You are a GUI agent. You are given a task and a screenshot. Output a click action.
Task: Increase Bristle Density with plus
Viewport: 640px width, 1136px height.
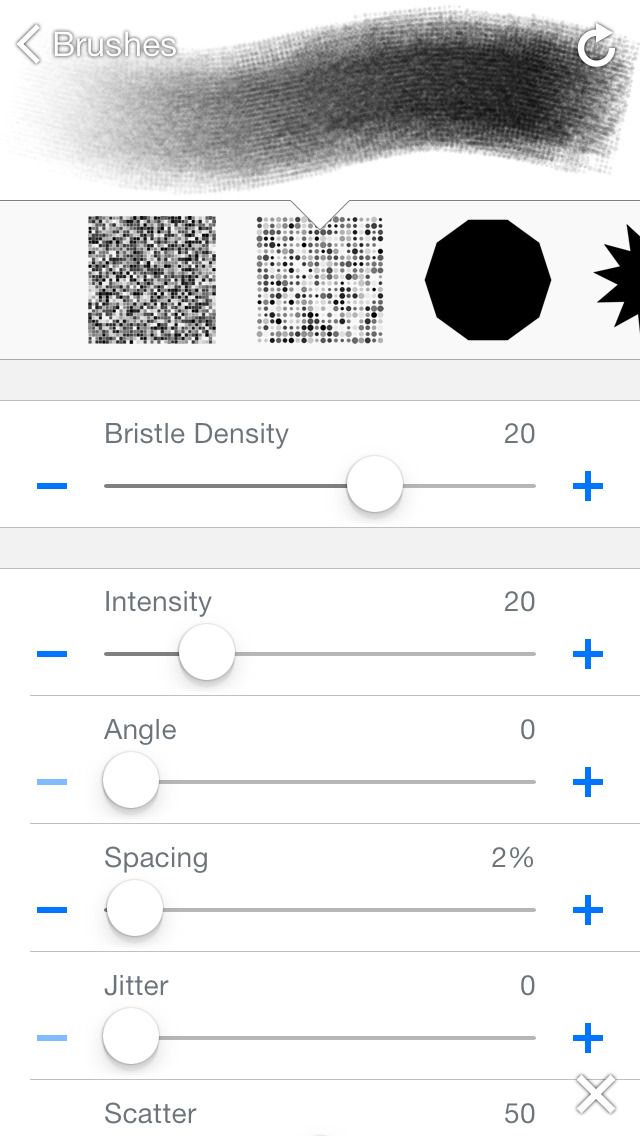click(x=588, y=486)
